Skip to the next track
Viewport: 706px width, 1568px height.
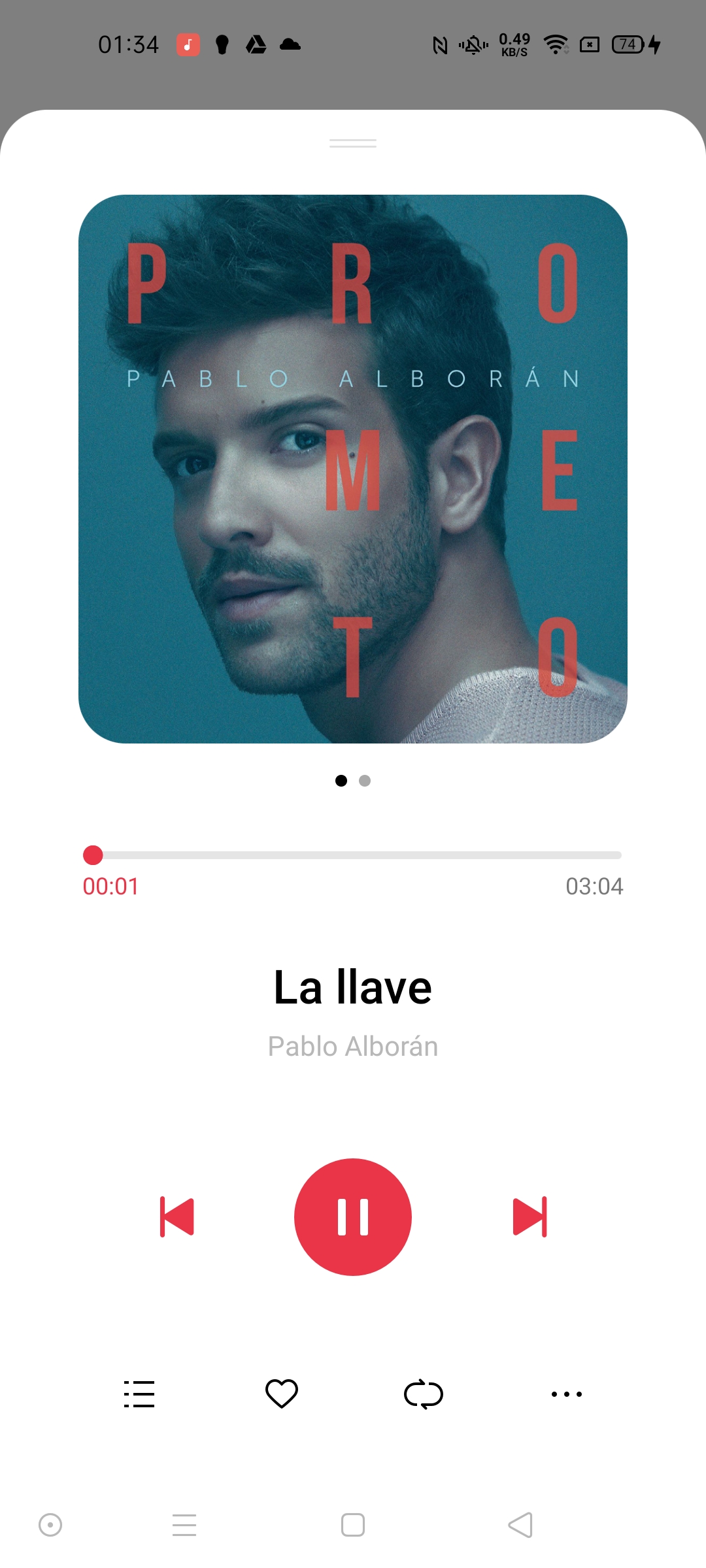coord(529,1217)
